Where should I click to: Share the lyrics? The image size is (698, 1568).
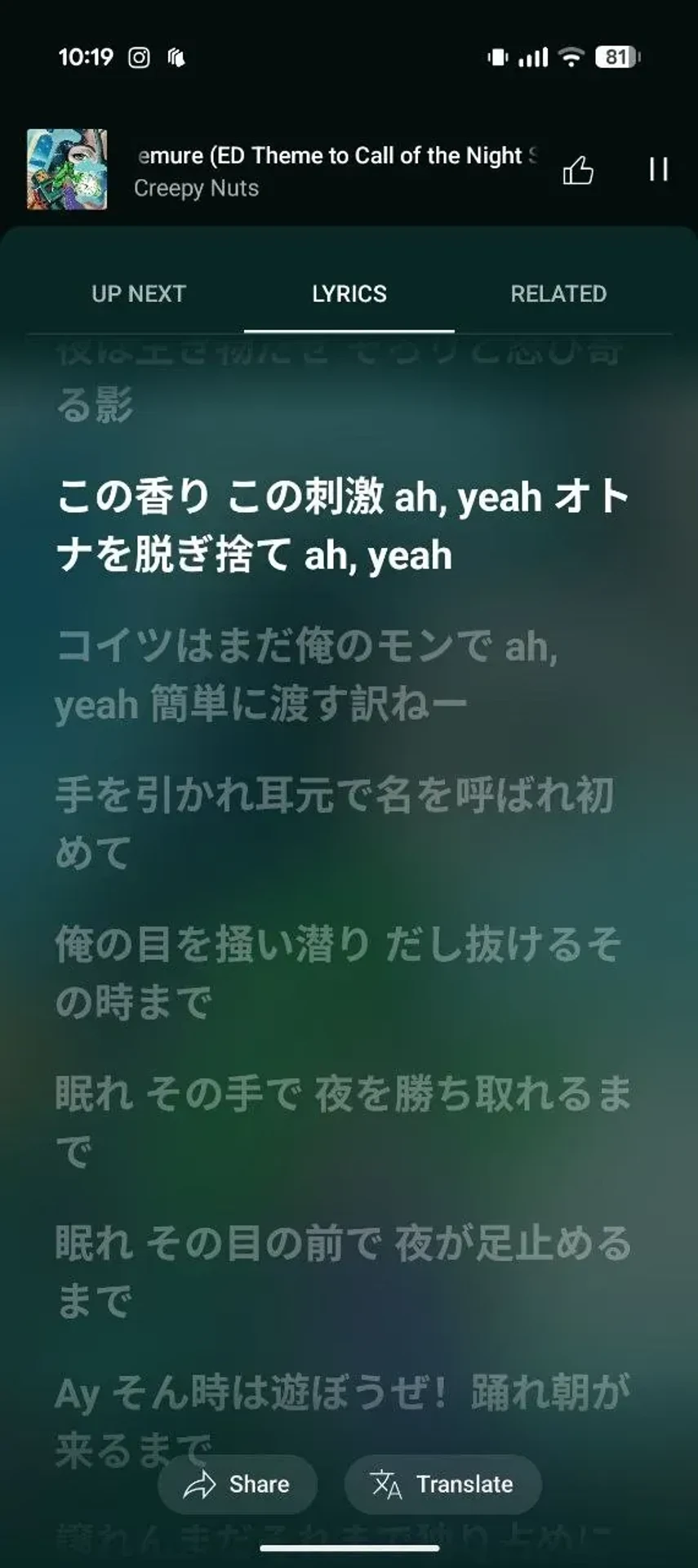tap(238, 1484)
